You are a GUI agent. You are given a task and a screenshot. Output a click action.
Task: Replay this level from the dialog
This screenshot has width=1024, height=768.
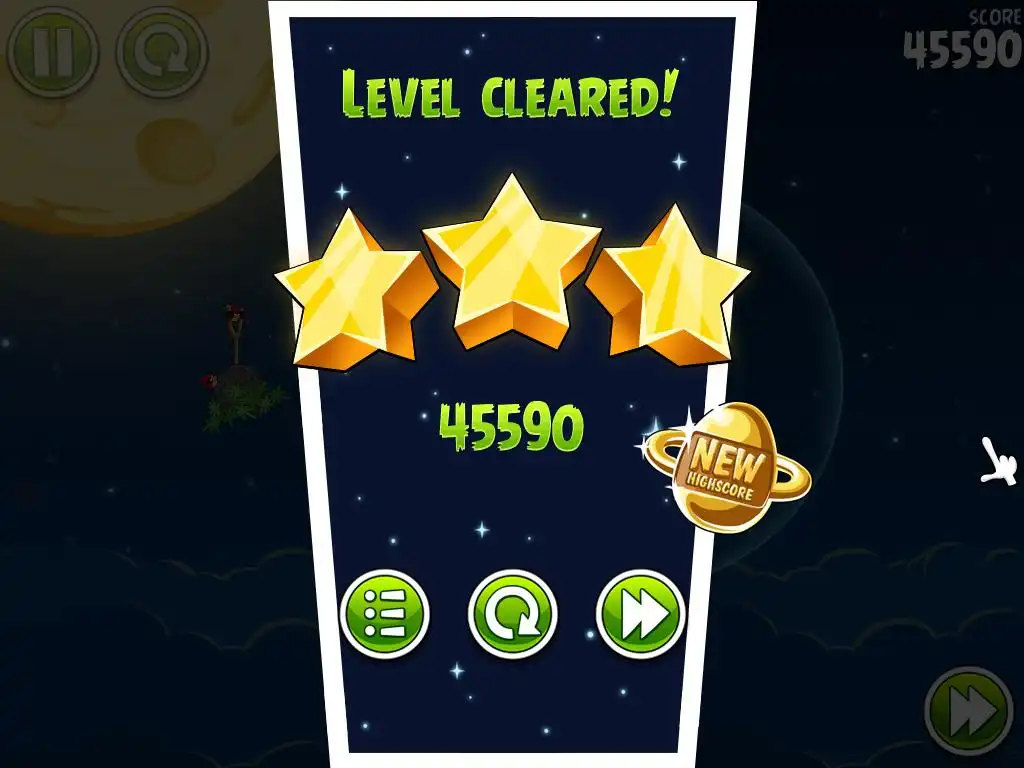[x=512, y=613]
